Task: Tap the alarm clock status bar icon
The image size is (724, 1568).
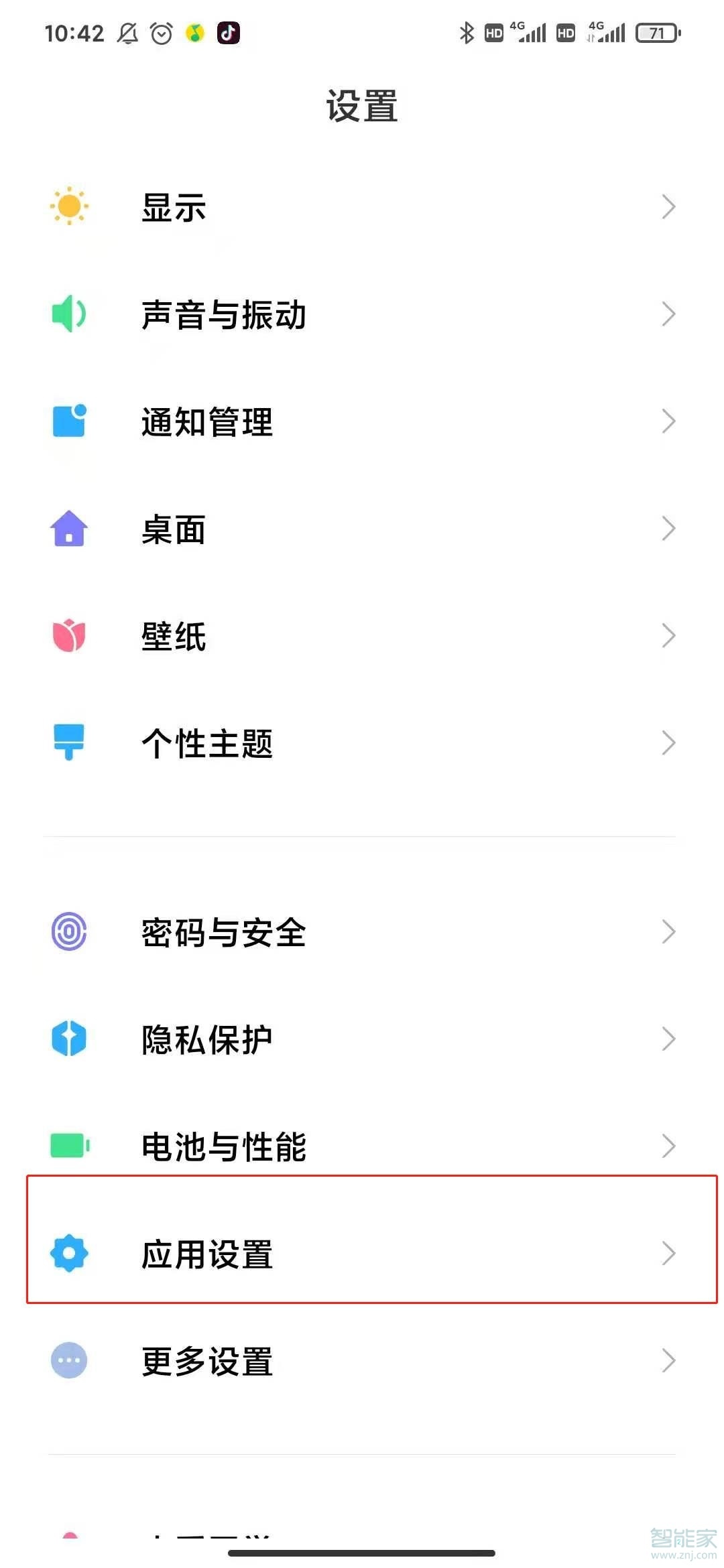Action: (160, 32)
